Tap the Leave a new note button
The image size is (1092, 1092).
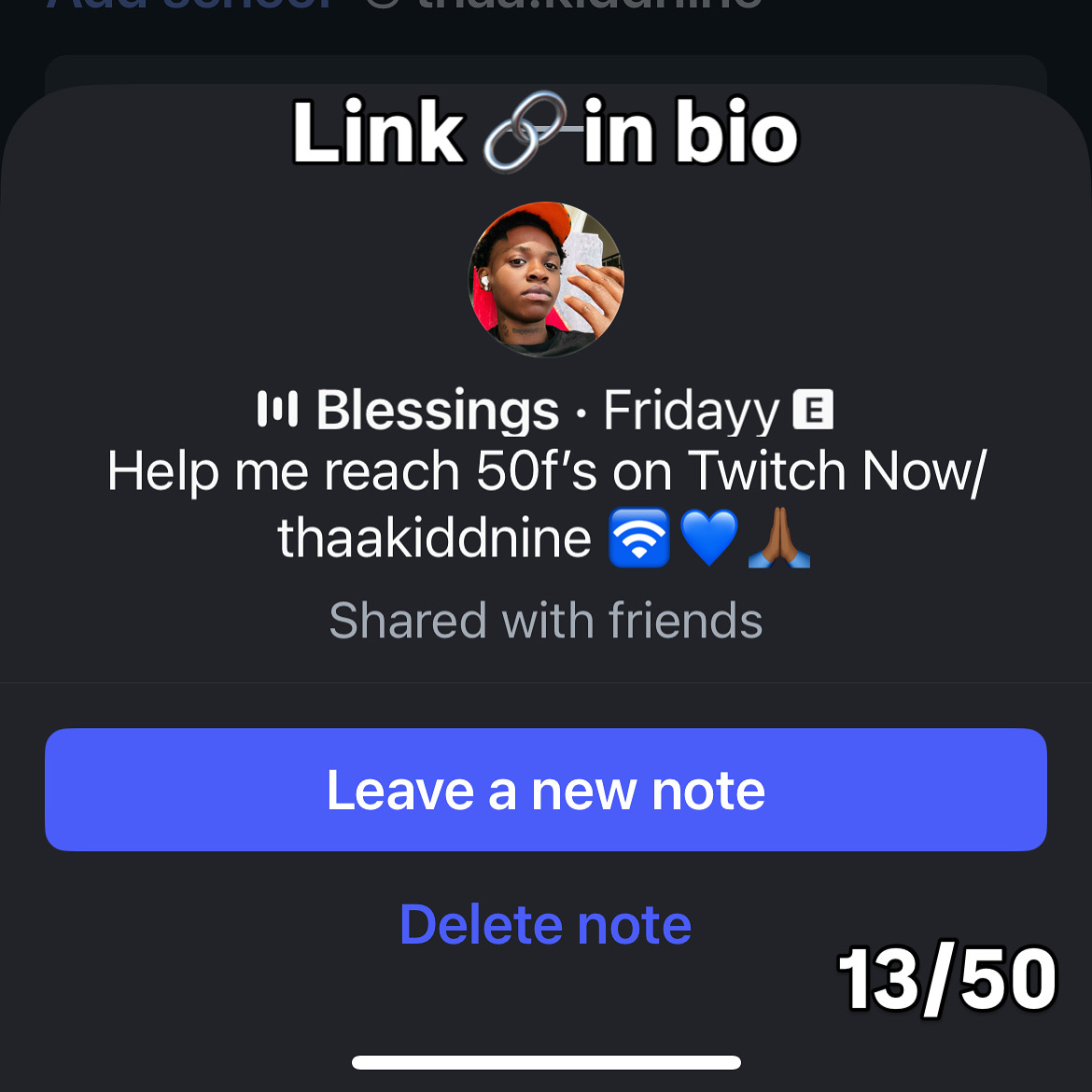pos(545,790)
